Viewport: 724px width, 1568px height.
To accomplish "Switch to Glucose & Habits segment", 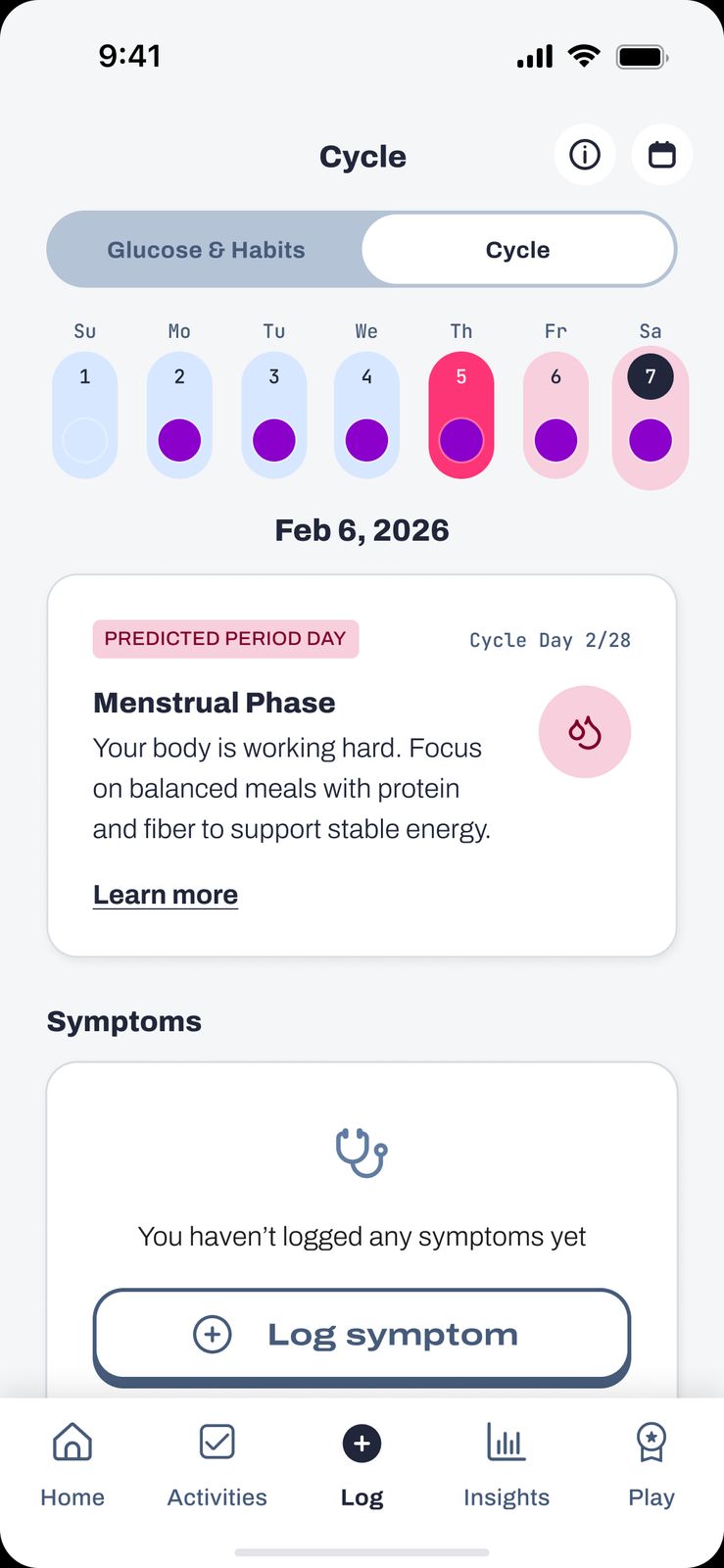I will coord(206,250).
